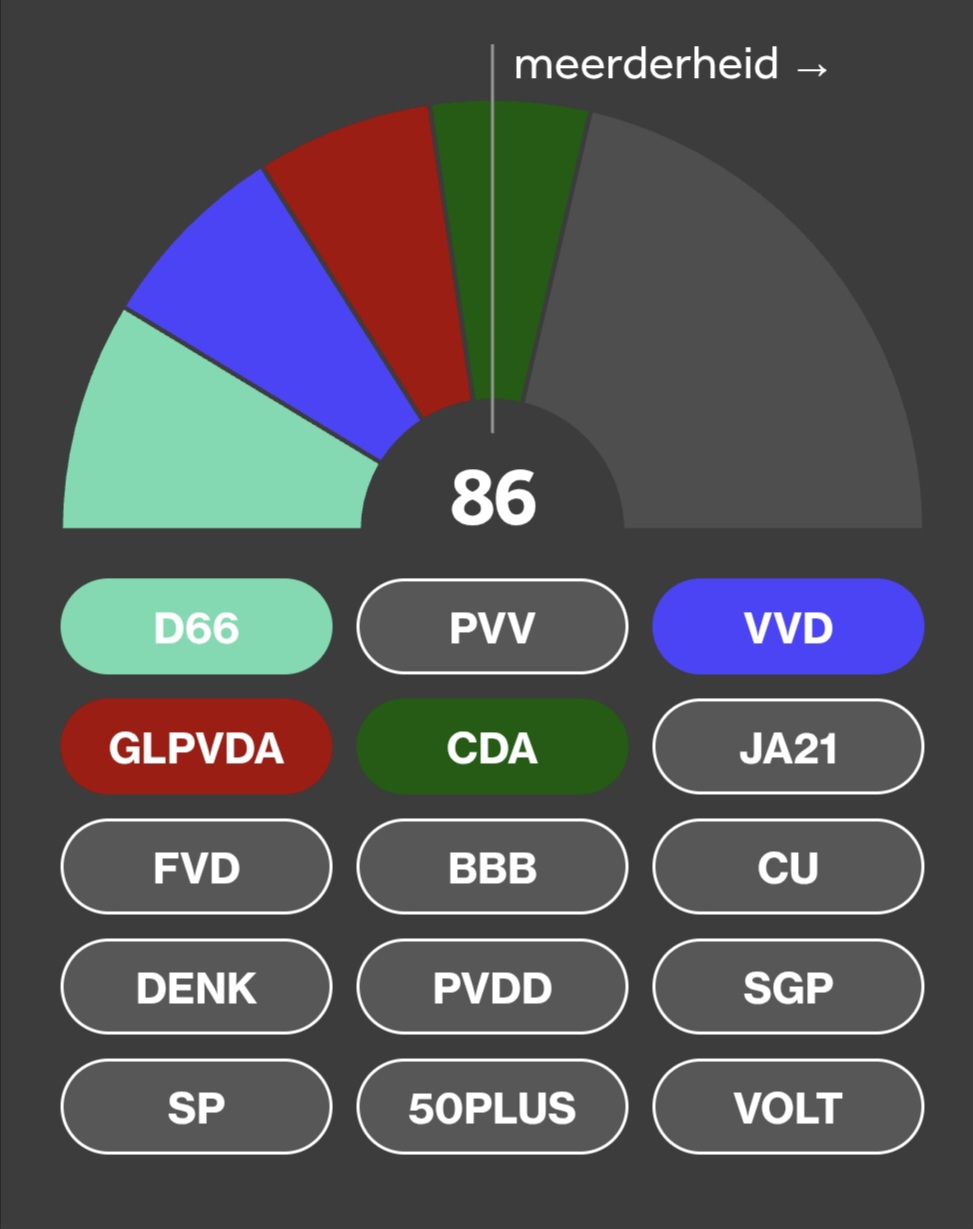This screenshot has height=1229, width=973.
Task: Deselect the GLPVDA chip
Action: click(x=196, y=747)
